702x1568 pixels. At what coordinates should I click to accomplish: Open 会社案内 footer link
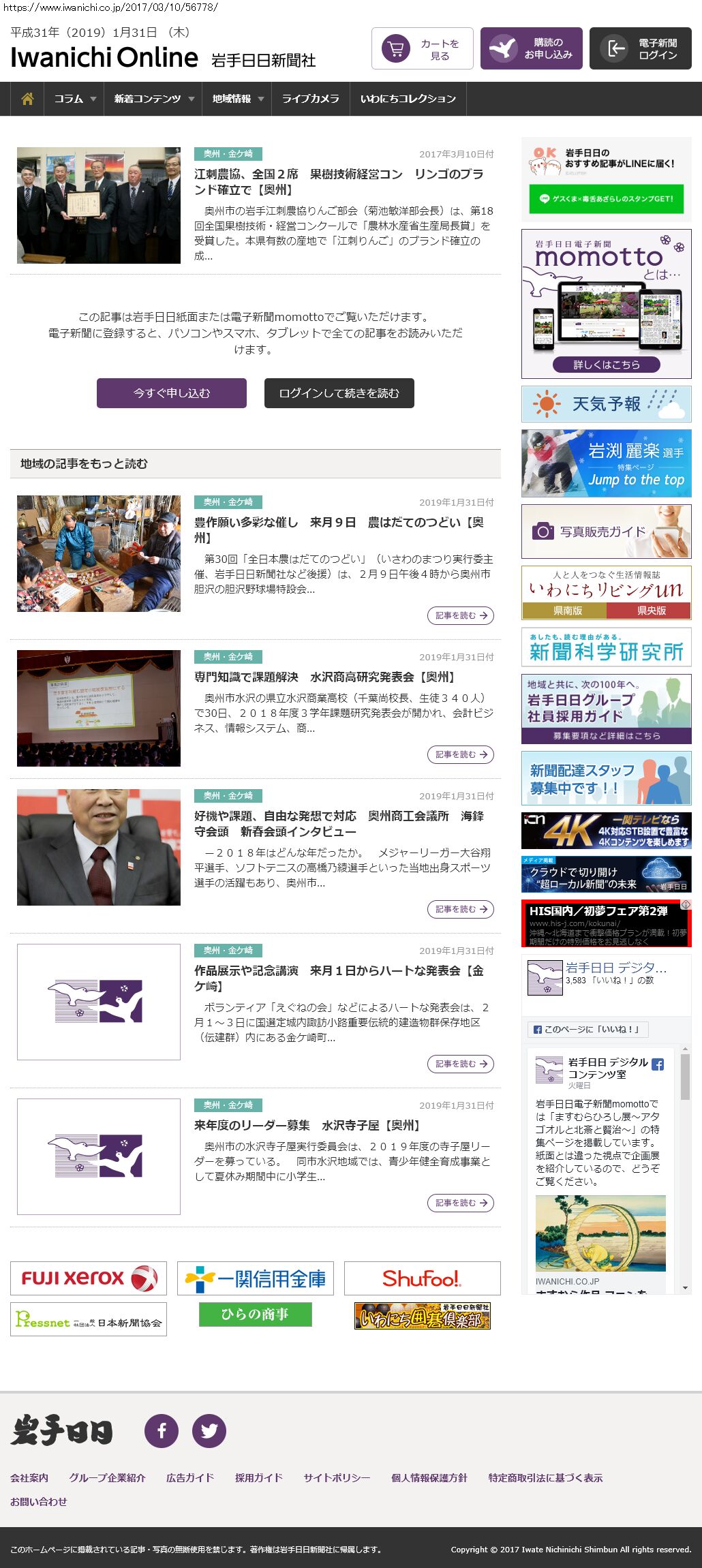tap(29, 1477)
